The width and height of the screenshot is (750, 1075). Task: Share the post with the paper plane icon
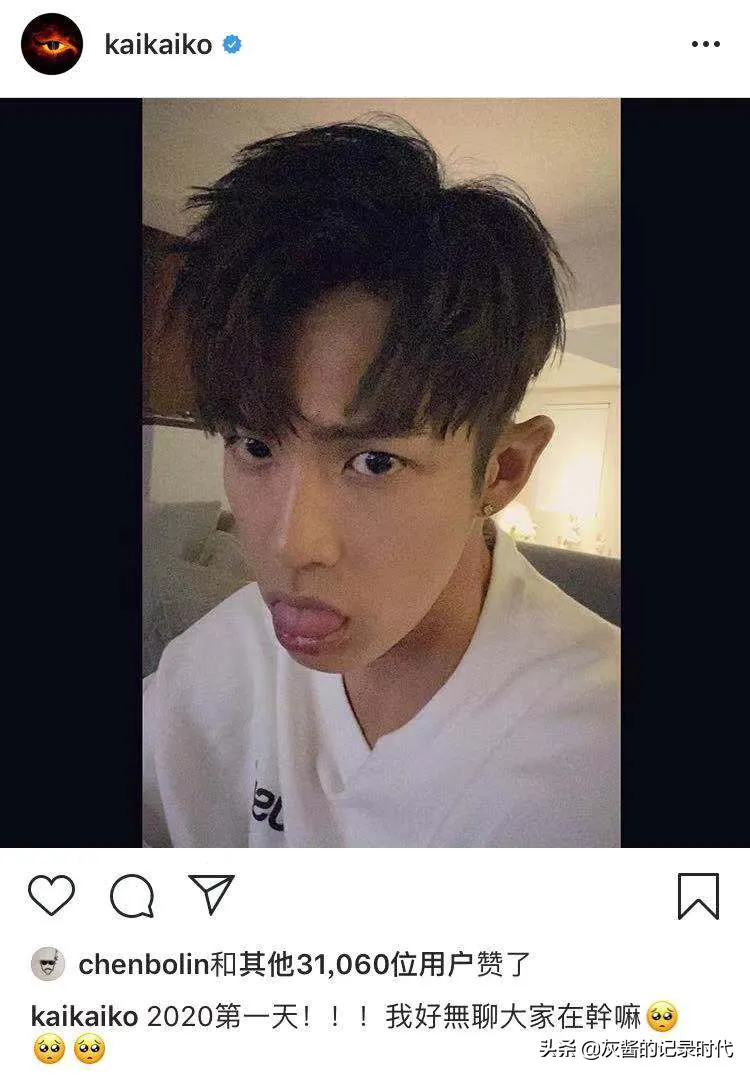pos(211,894)
